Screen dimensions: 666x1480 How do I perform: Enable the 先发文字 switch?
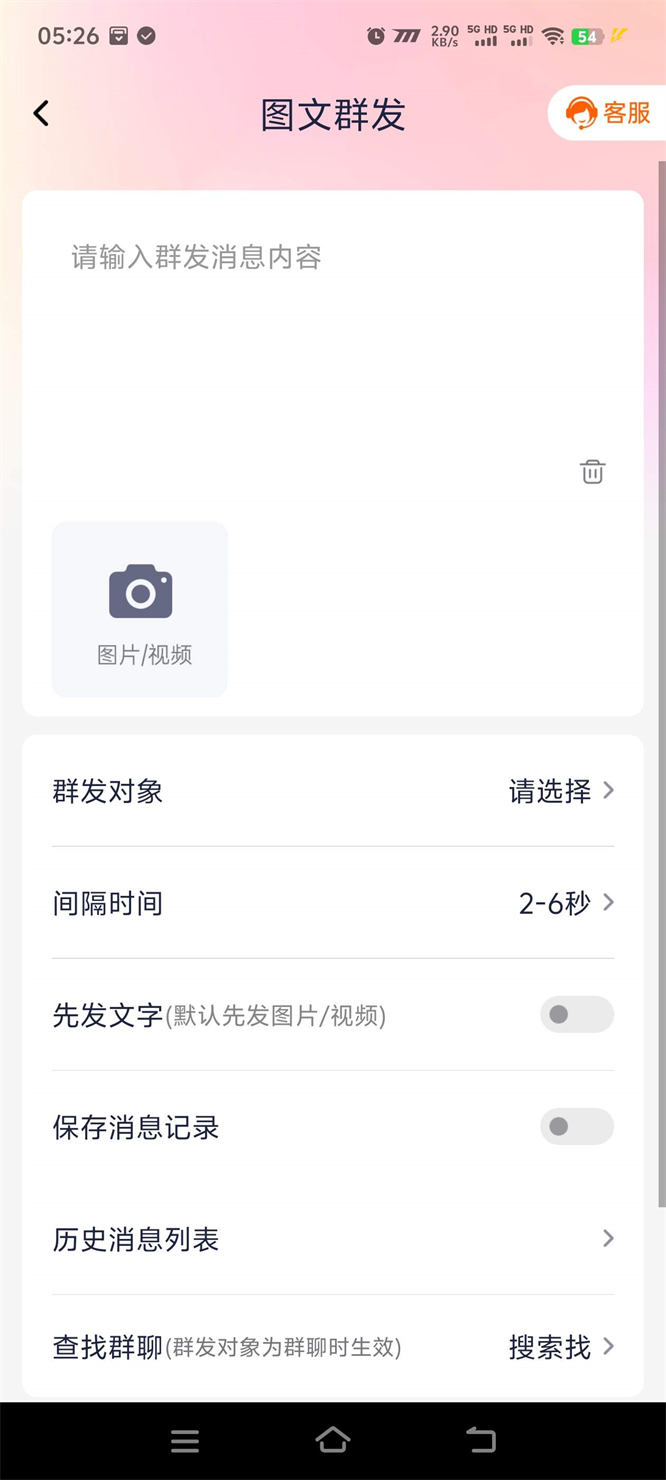[x=577, y=1015]
